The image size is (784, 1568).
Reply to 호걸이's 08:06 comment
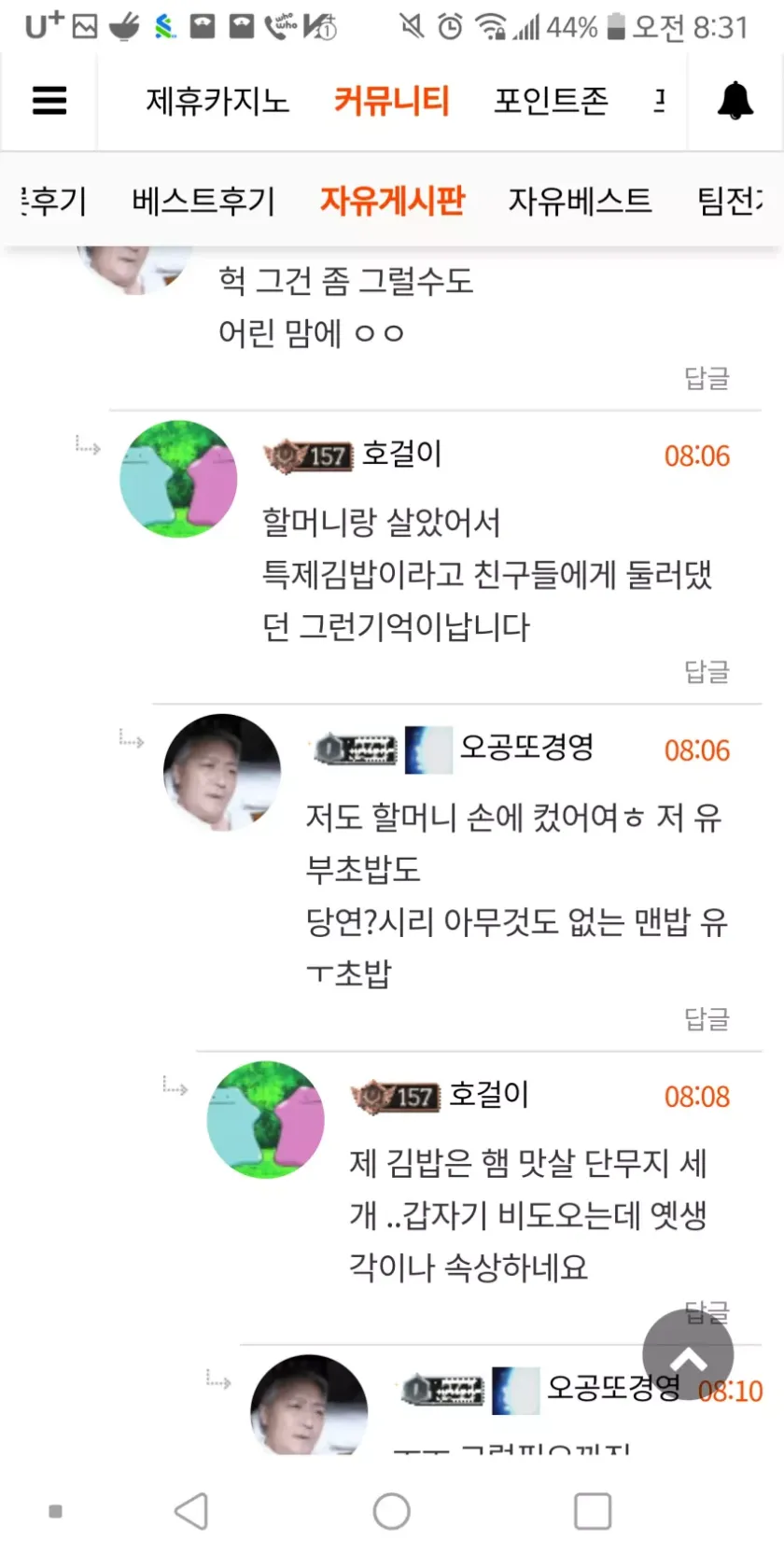[x=707, y=671]
